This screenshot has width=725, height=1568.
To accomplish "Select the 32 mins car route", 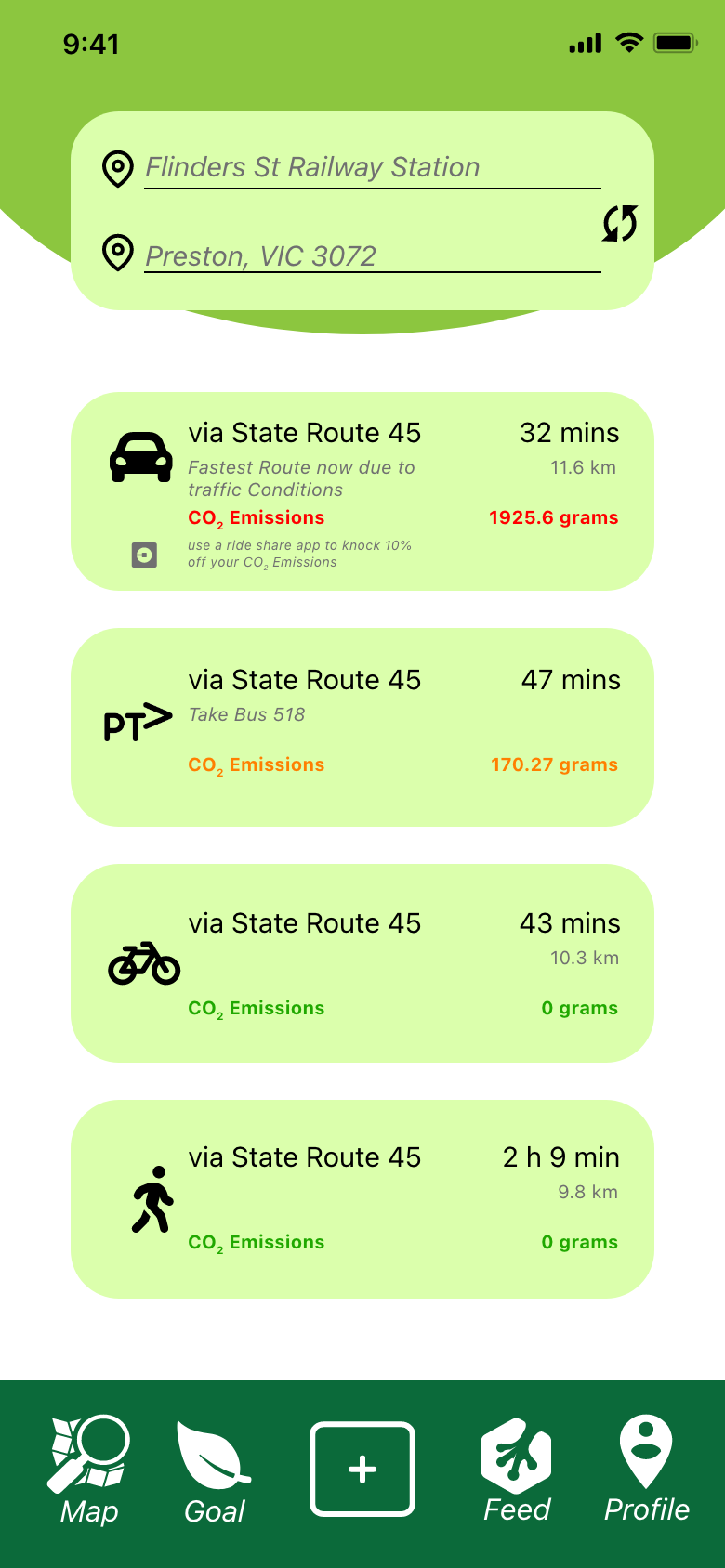I will [362, 490].
